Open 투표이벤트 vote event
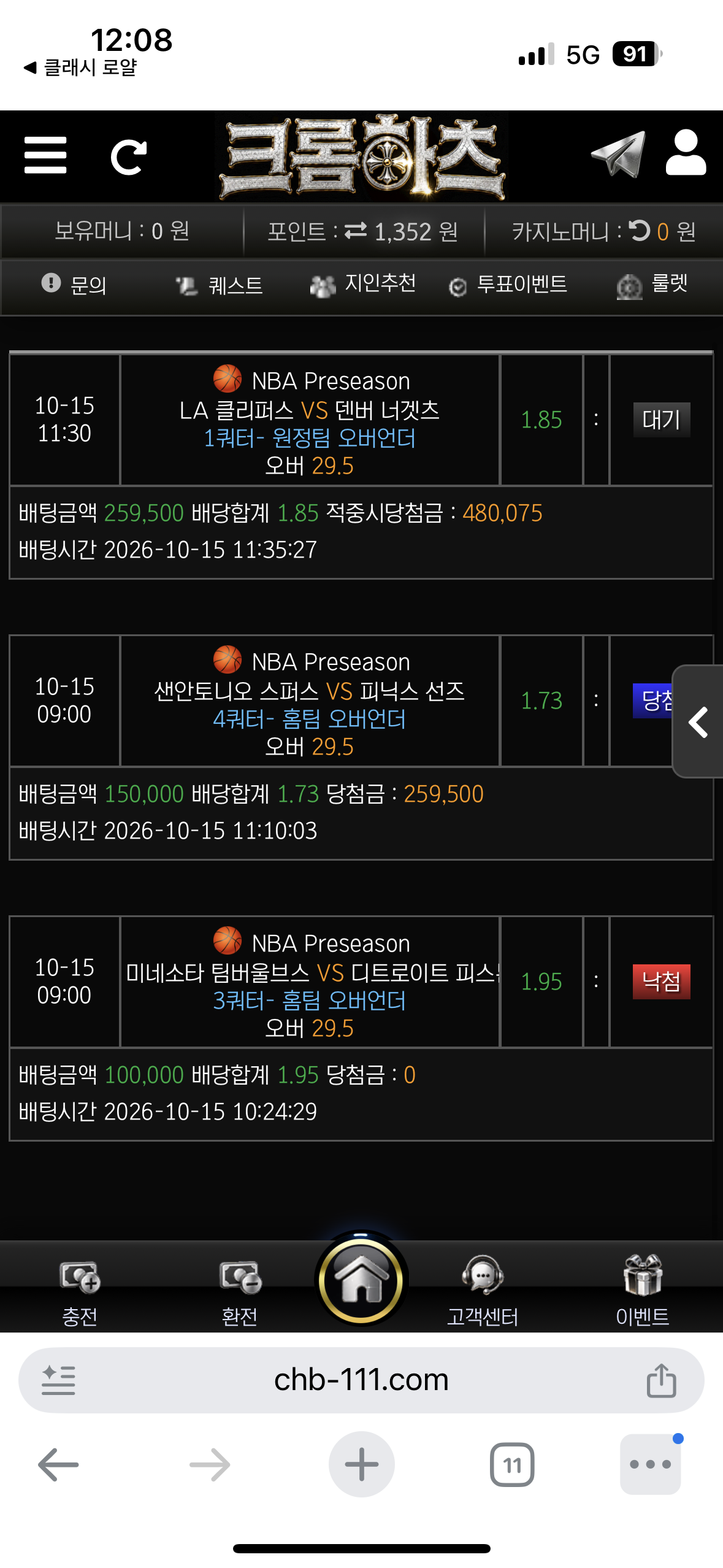This screenshot has width=723, height=1568. 508,285
